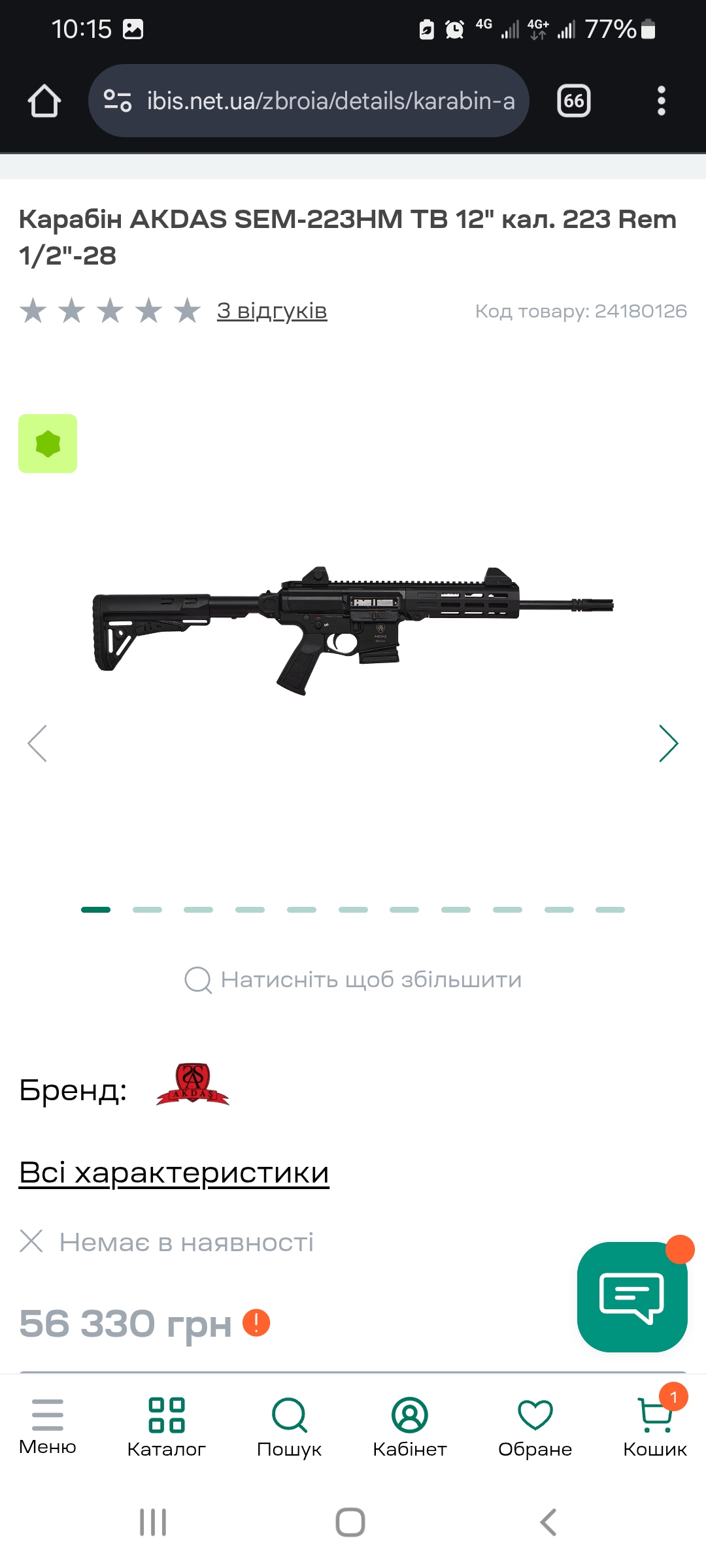This screenshot has width=706, height=1568.
Task: Tap the green badge on the product image
Action: [48, 444]
